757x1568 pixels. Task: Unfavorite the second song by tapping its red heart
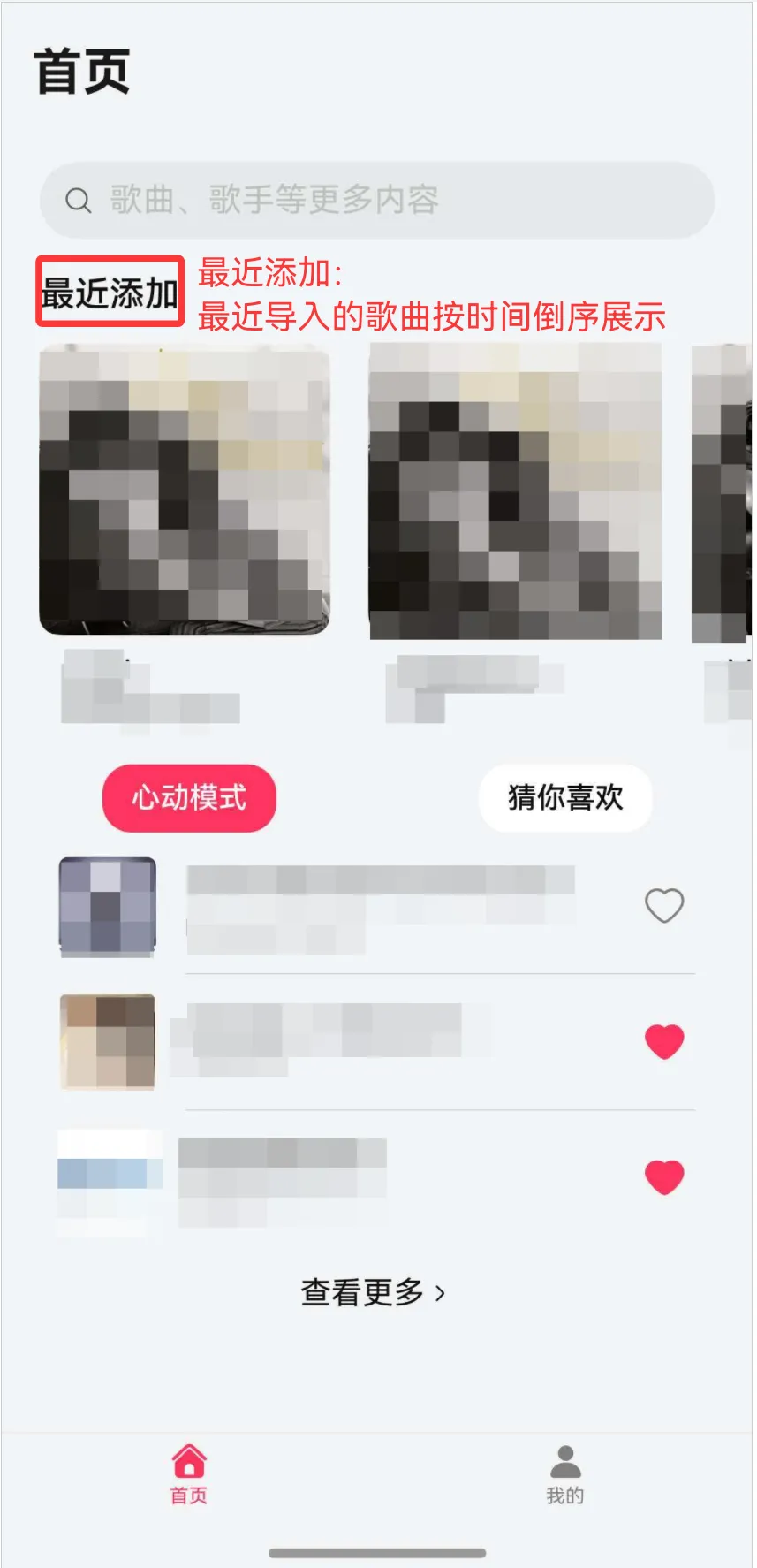pos(663,1042)
